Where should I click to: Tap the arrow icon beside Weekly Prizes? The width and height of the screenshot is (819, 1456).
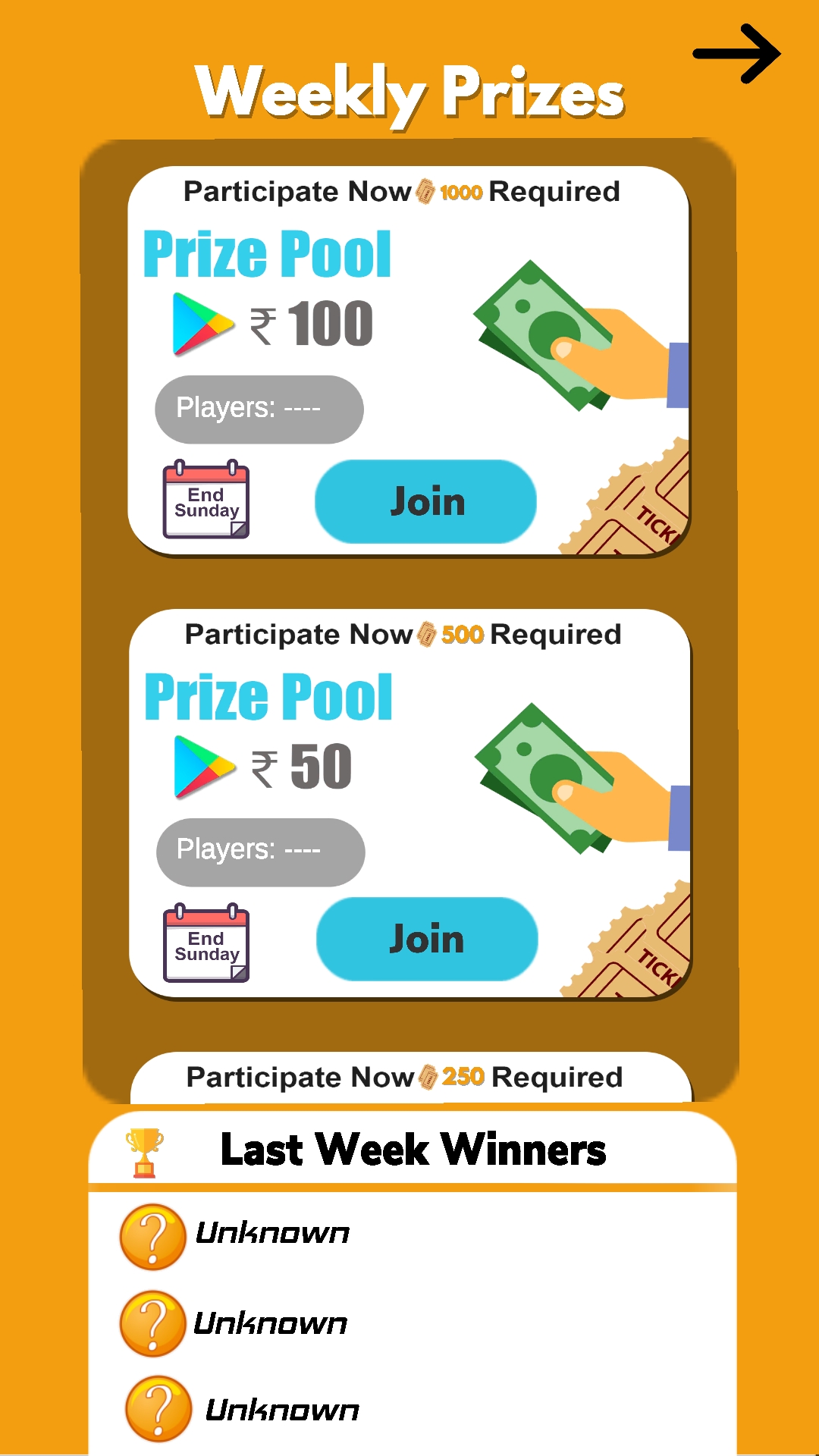(x=736, y=53)
